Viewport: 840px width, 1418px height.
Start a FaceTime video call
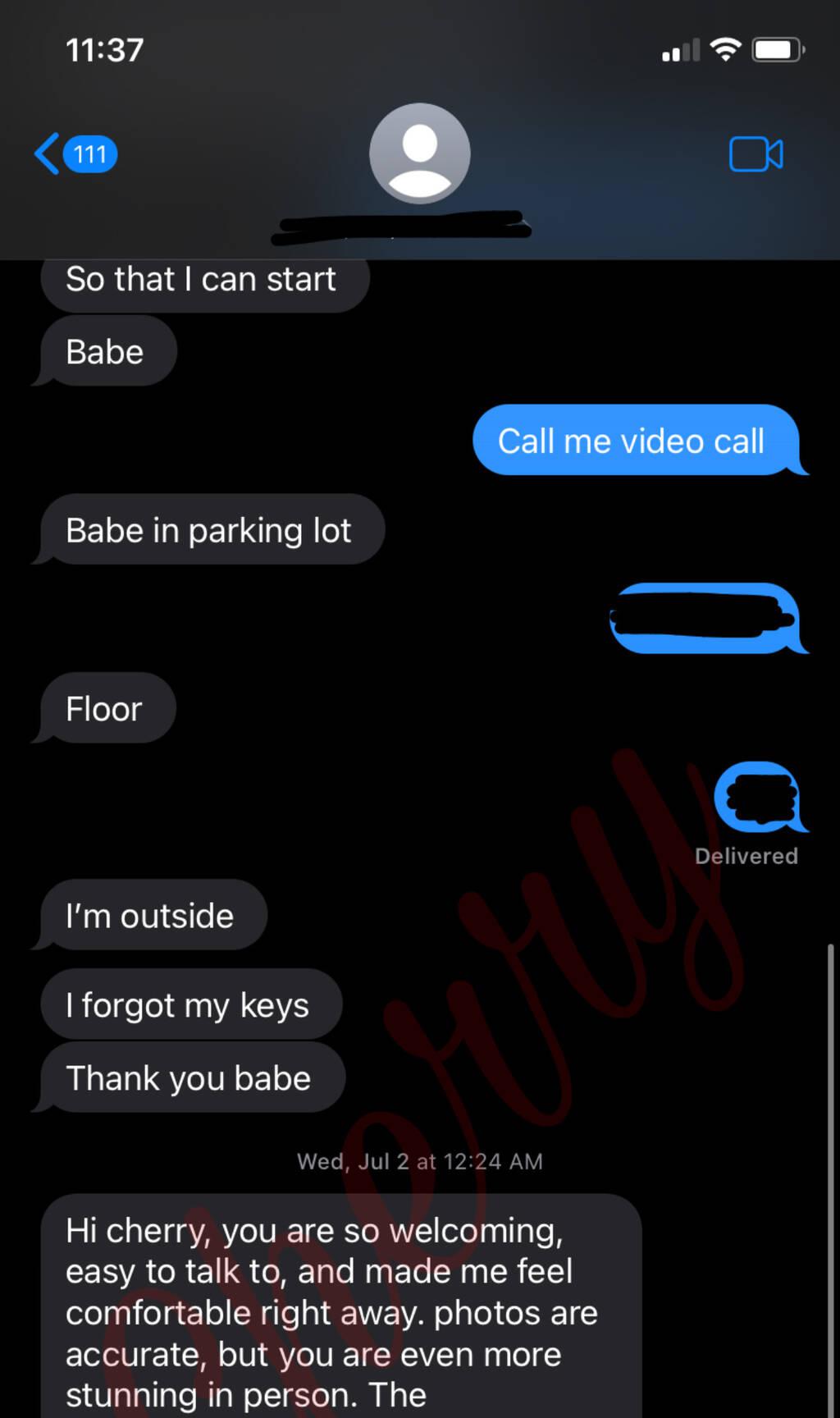coord(756,153)
